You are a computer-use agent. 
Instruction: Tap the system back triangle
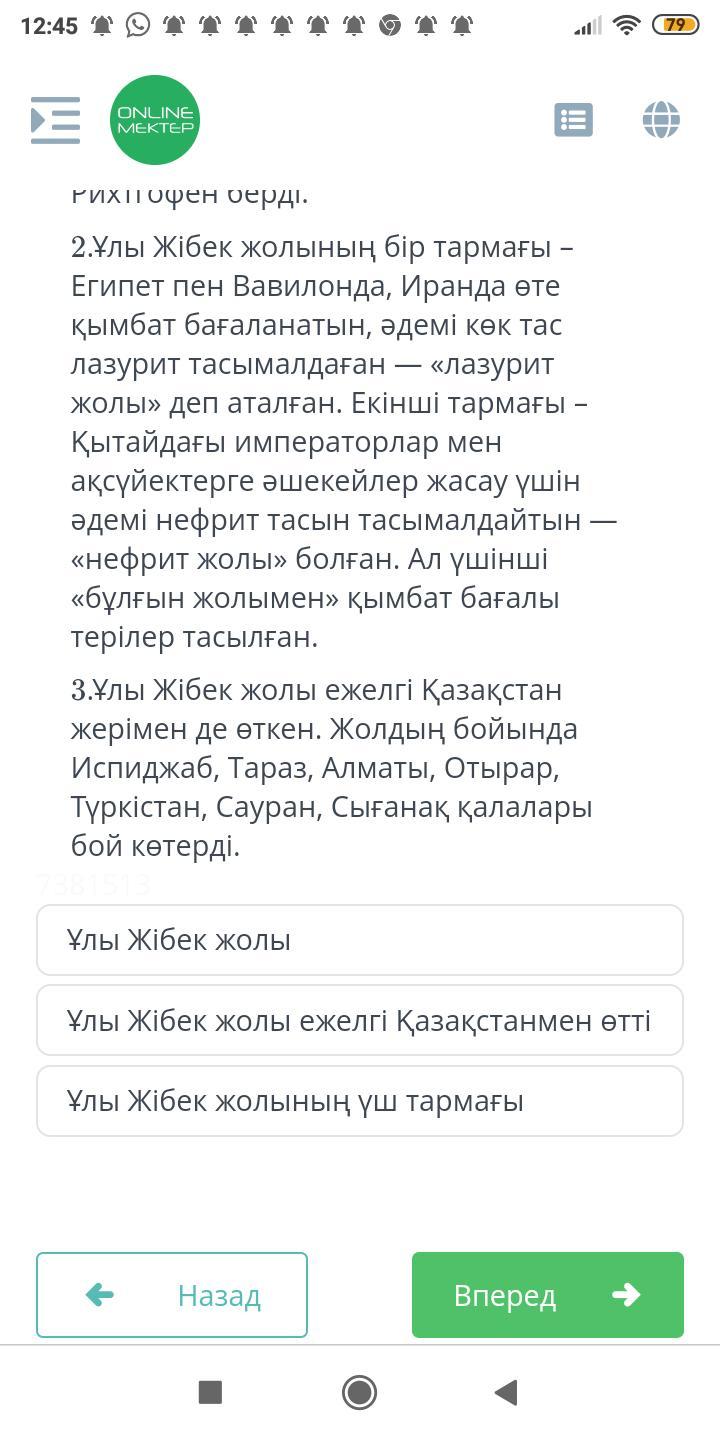tap(506, 1392)
